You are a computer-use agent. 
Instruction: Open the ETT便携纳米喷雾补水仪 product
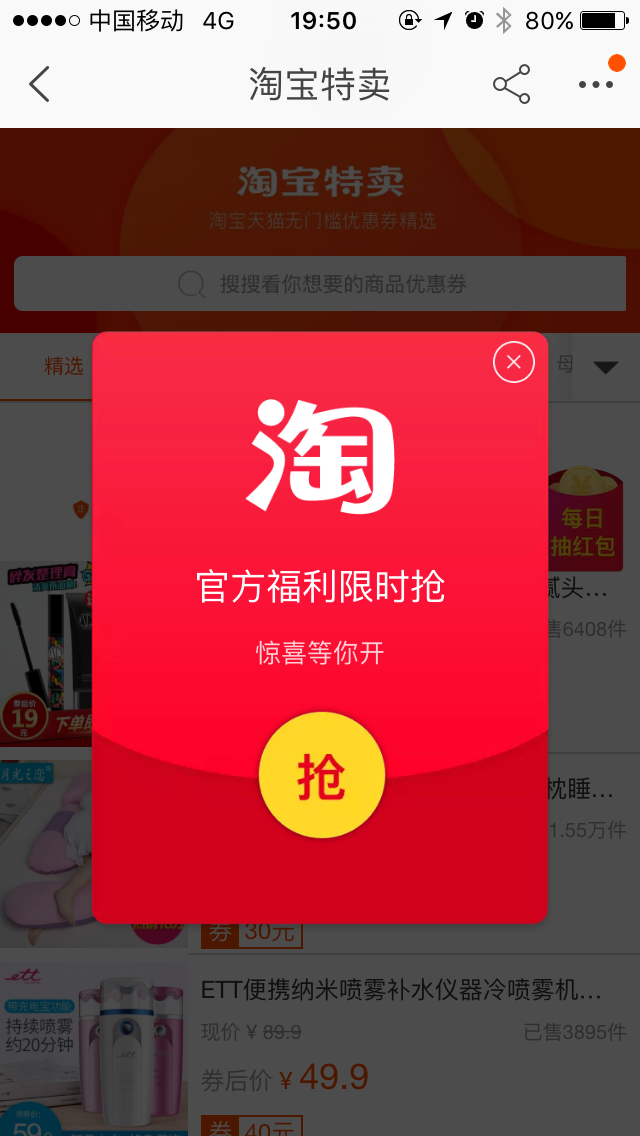(400, 992)
